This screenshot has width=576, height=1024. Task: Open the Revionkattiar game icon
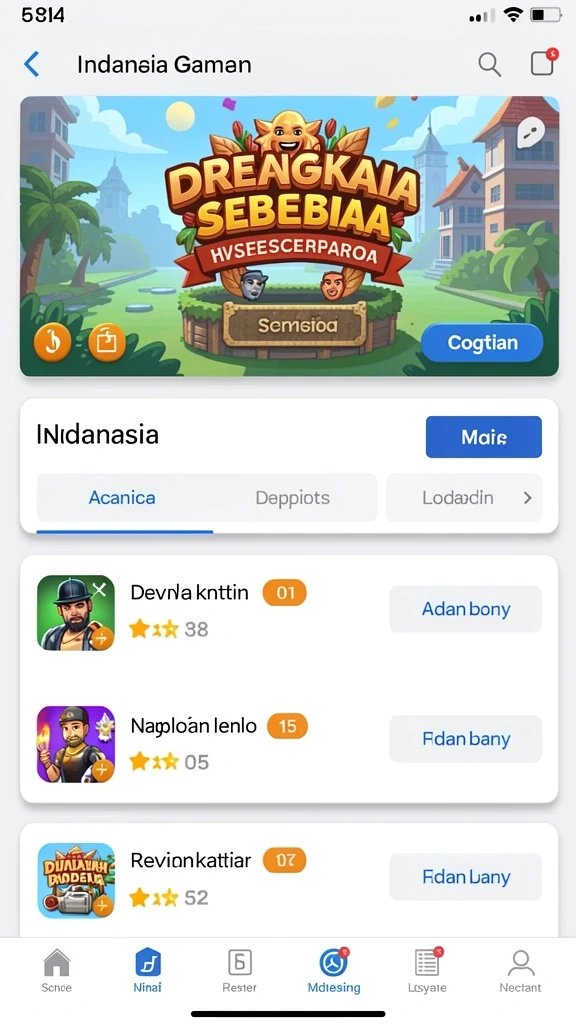(x=76, y=880)
